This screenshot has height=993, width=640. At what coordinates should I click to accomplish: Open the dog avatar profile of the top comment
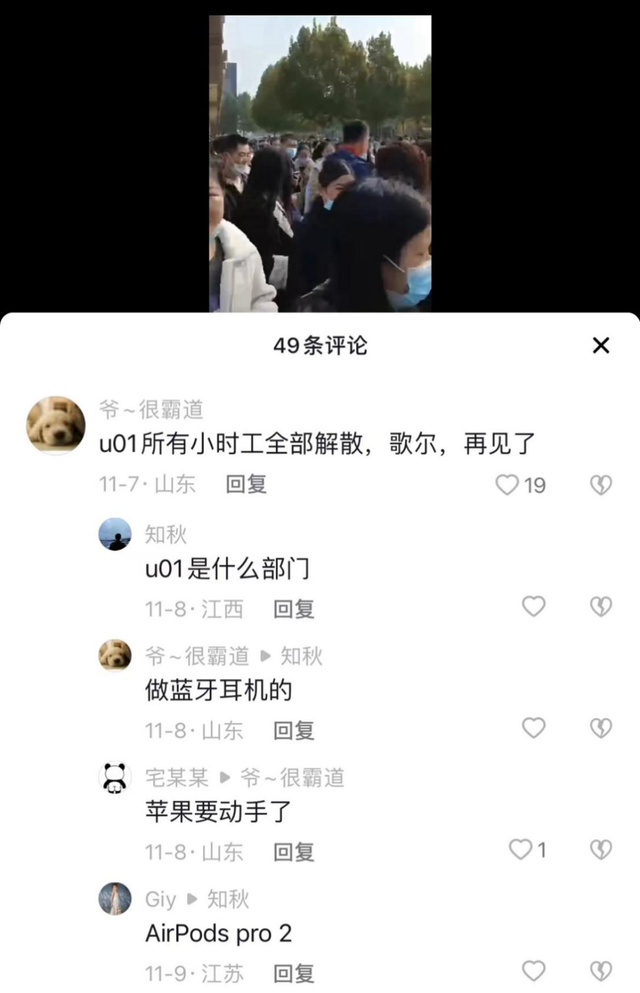55,425
